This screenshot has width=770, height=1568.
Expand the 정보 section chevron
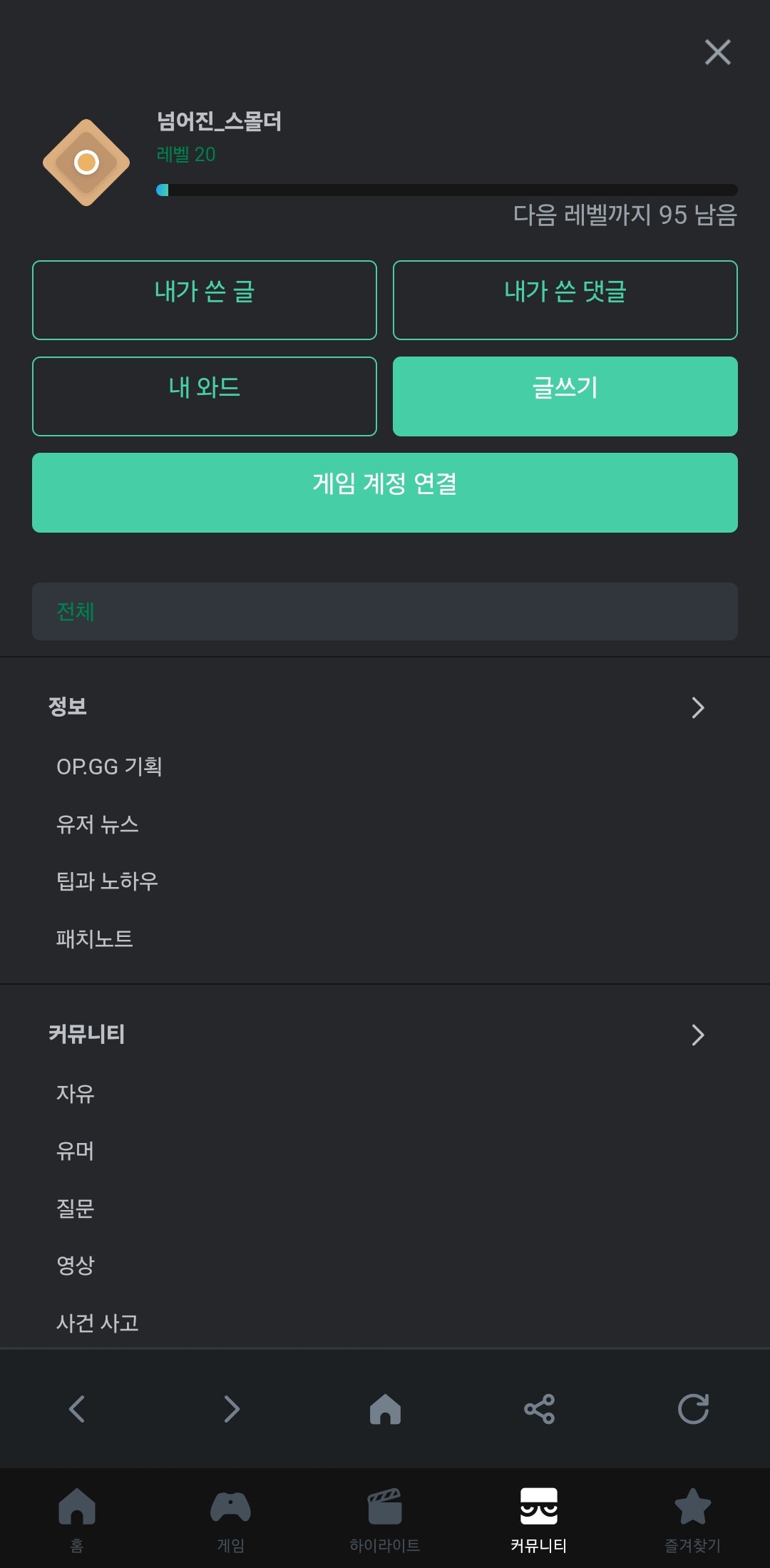pos(697,707)
